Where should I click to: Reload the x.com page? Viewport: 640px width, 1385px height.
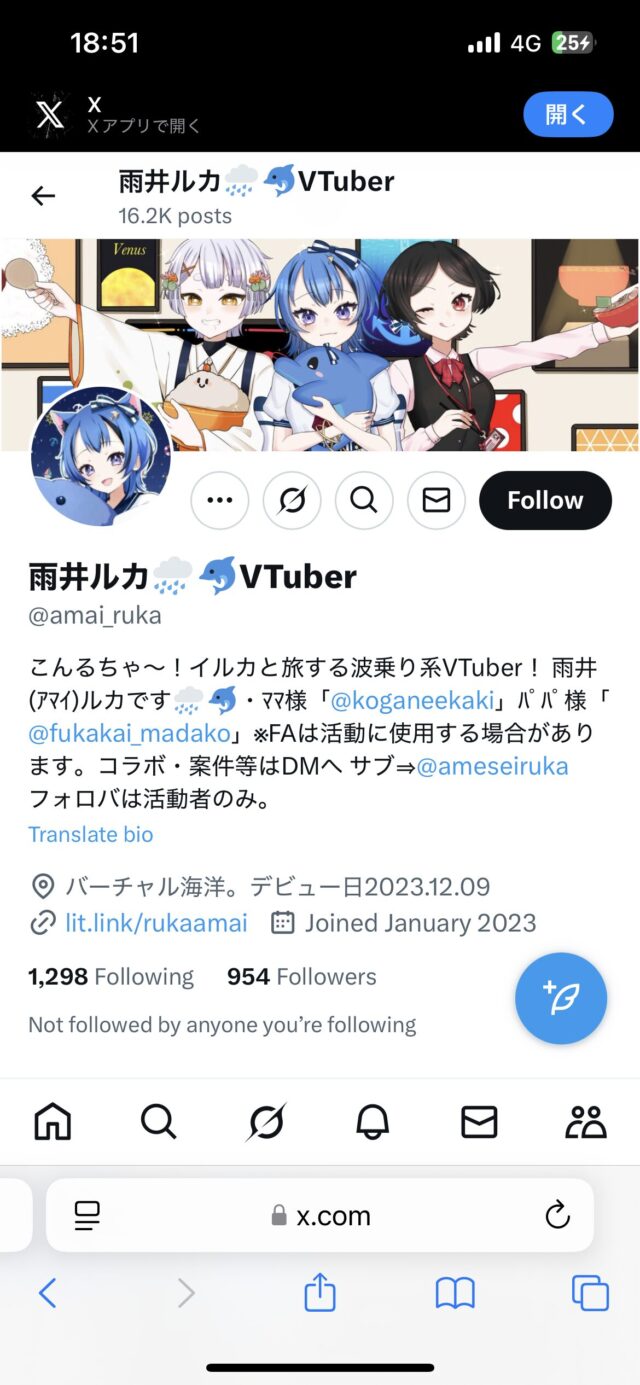[557, 1215]
